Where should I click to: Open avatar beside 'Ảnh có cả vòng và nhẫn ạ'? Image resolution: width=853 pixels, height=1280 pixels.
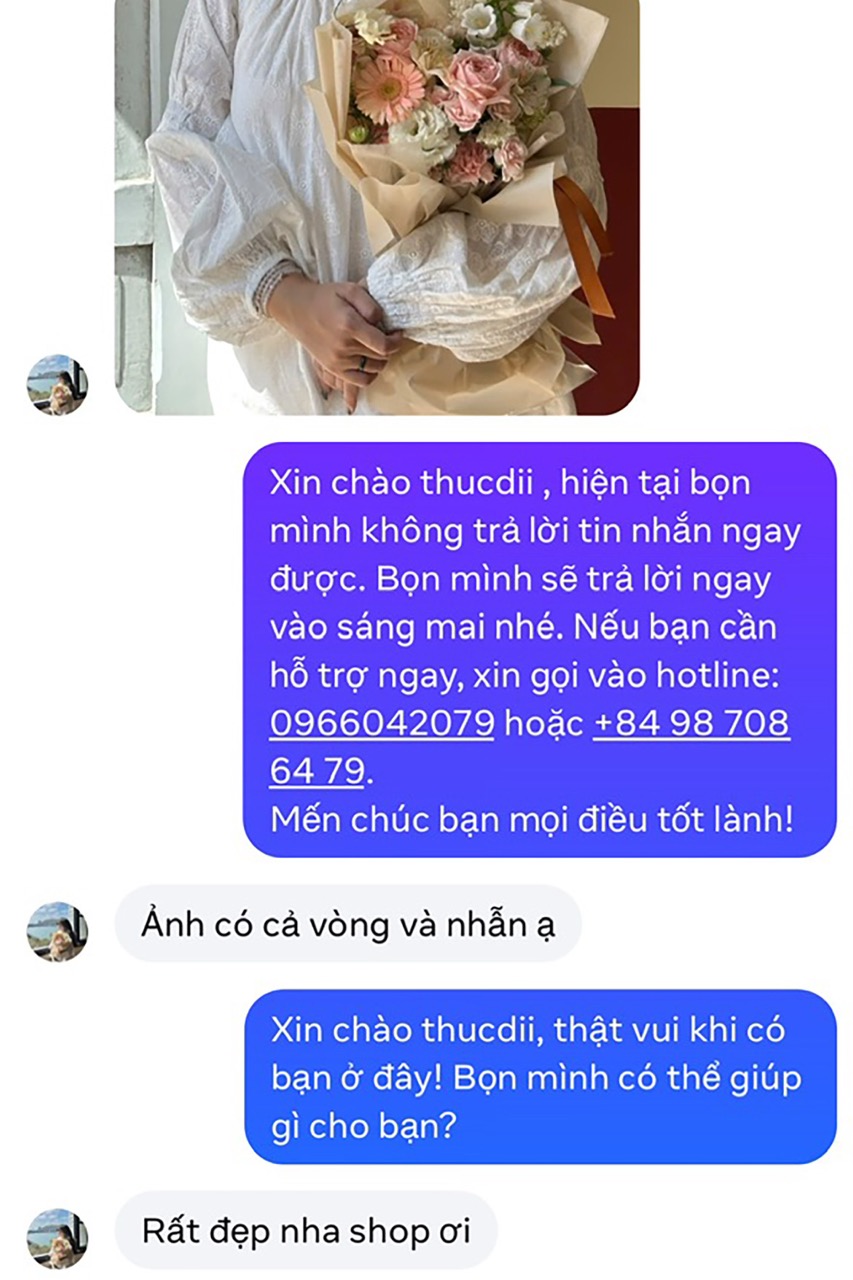point(57,930)
